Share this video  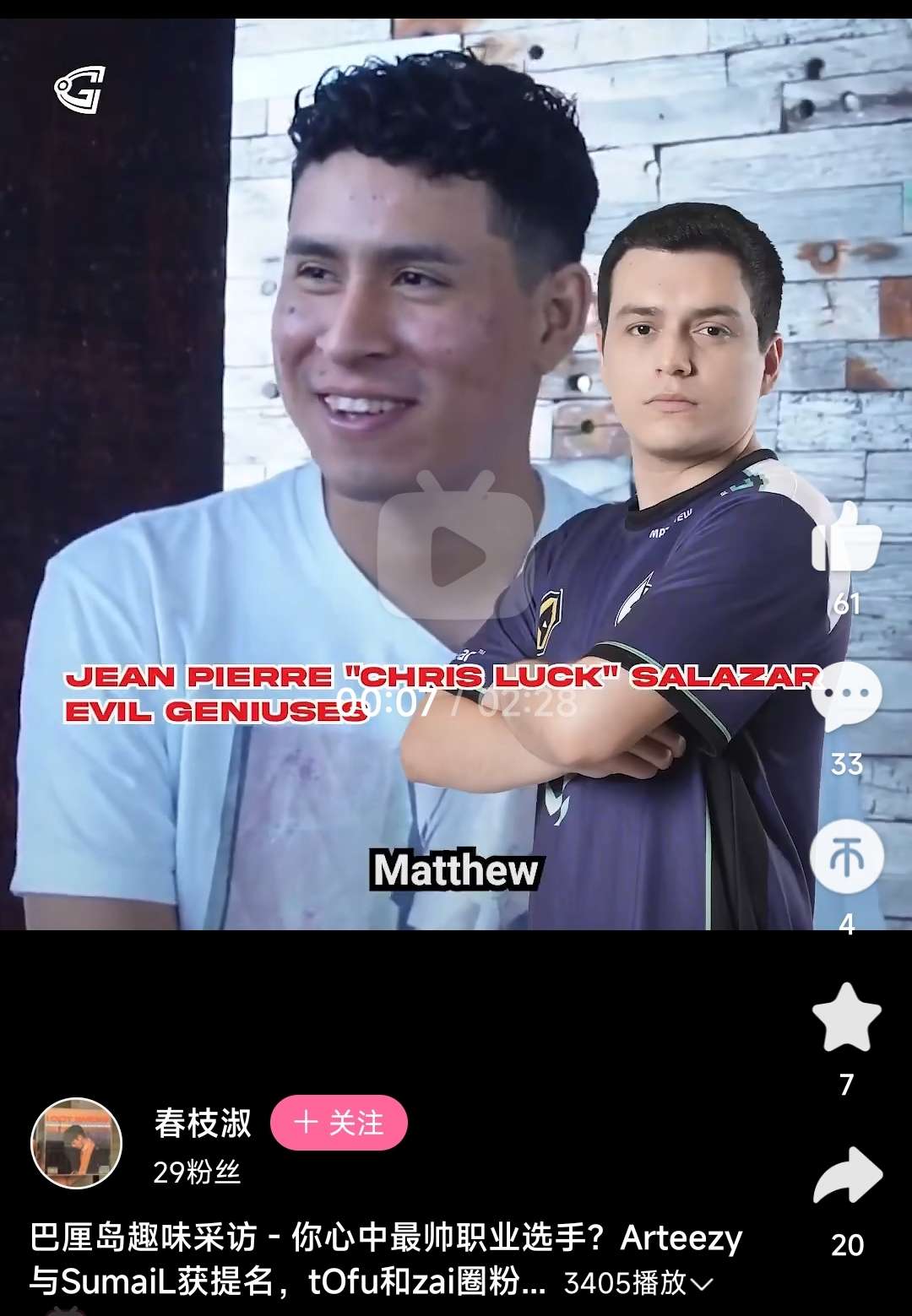tap(846, 1176)
